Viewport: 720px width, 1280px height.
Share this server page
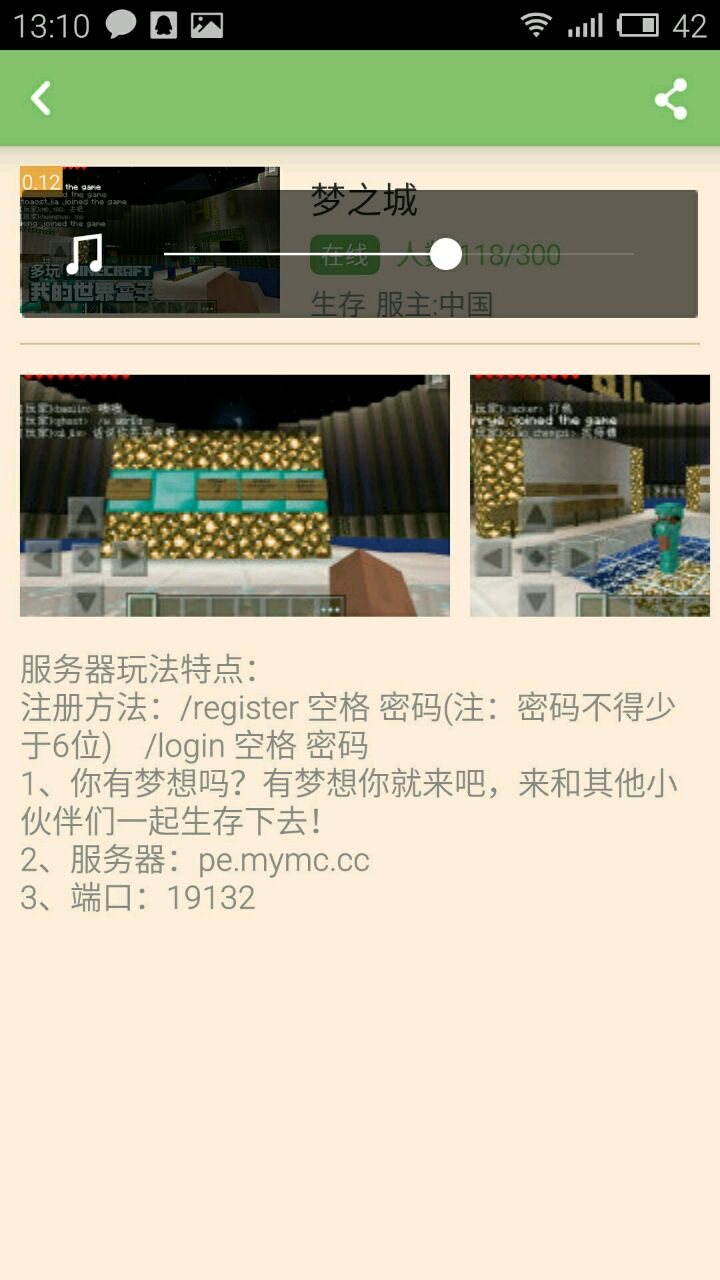click(671, 99)
